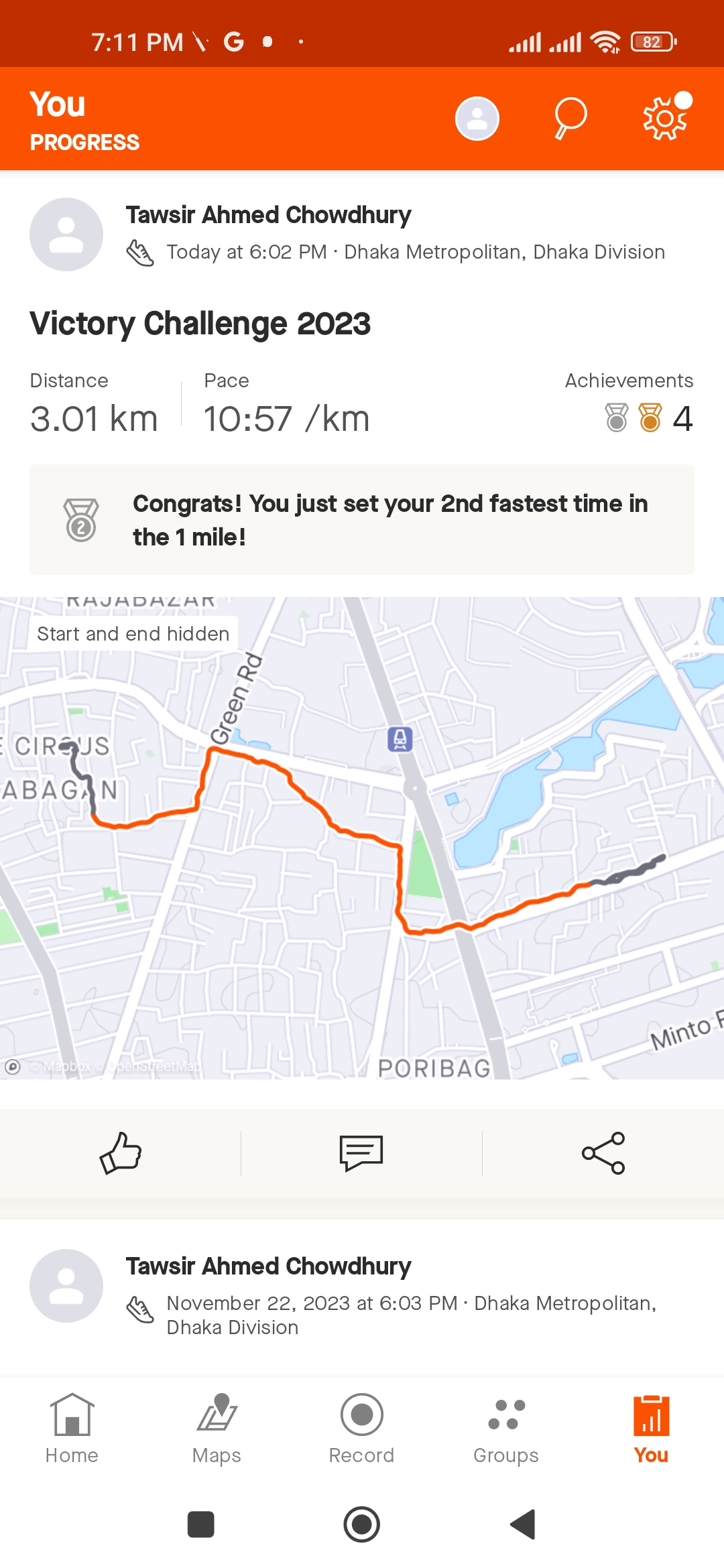Switch to the Maps tab
The image size is (724, 1568).
pos(217,1429)
